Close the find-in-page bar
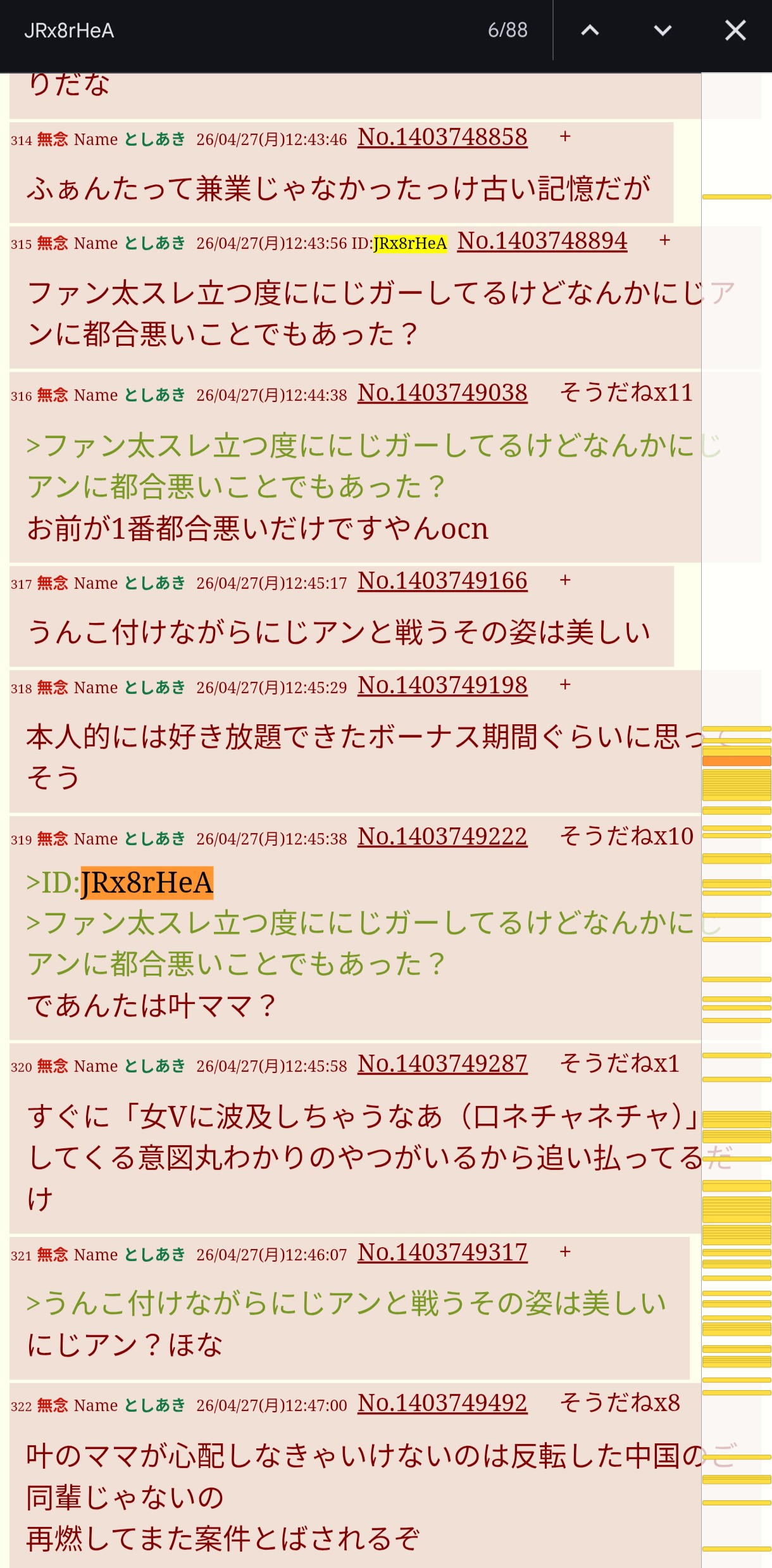772x1568 pixels. (735, 30)
